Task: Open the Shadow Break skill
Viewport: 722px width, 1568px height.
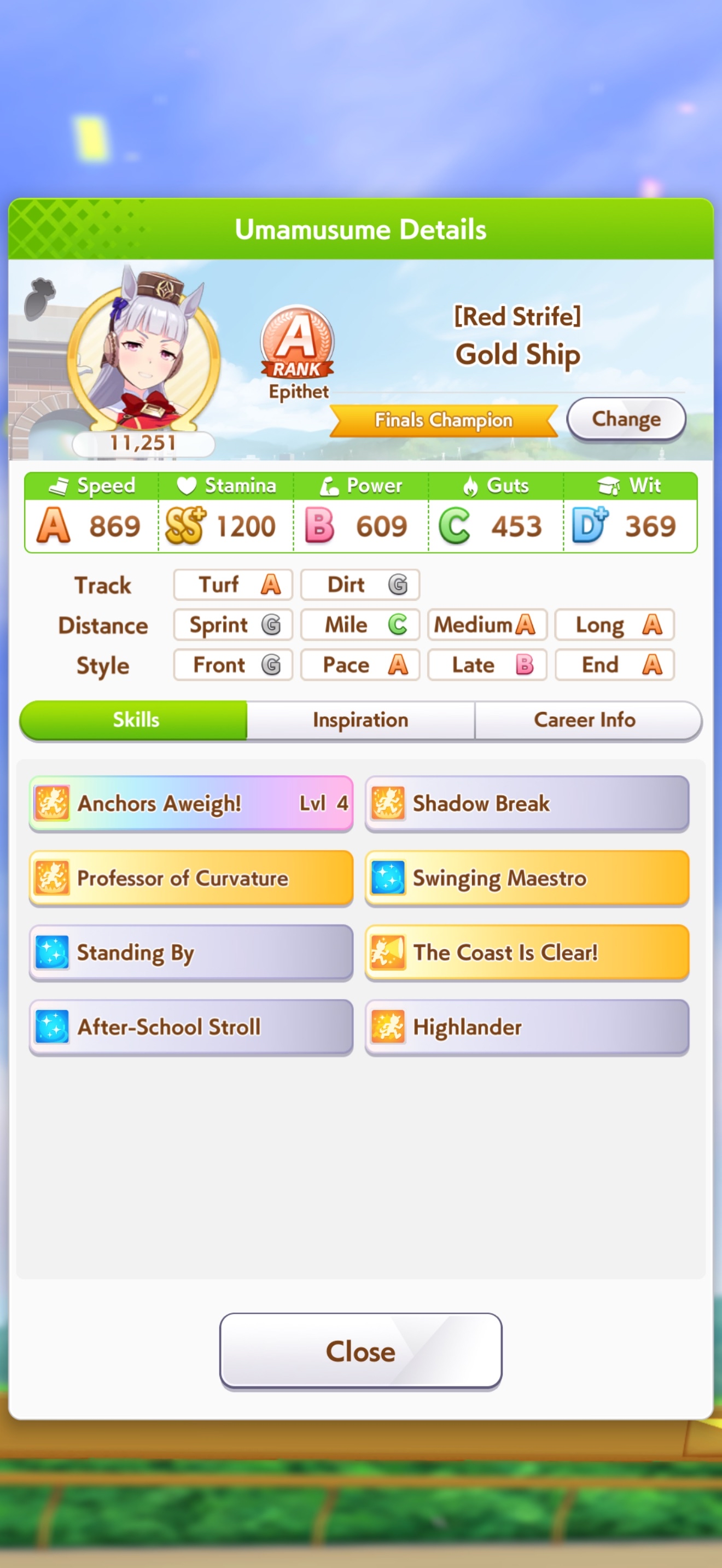Action: tap(527, 804)
